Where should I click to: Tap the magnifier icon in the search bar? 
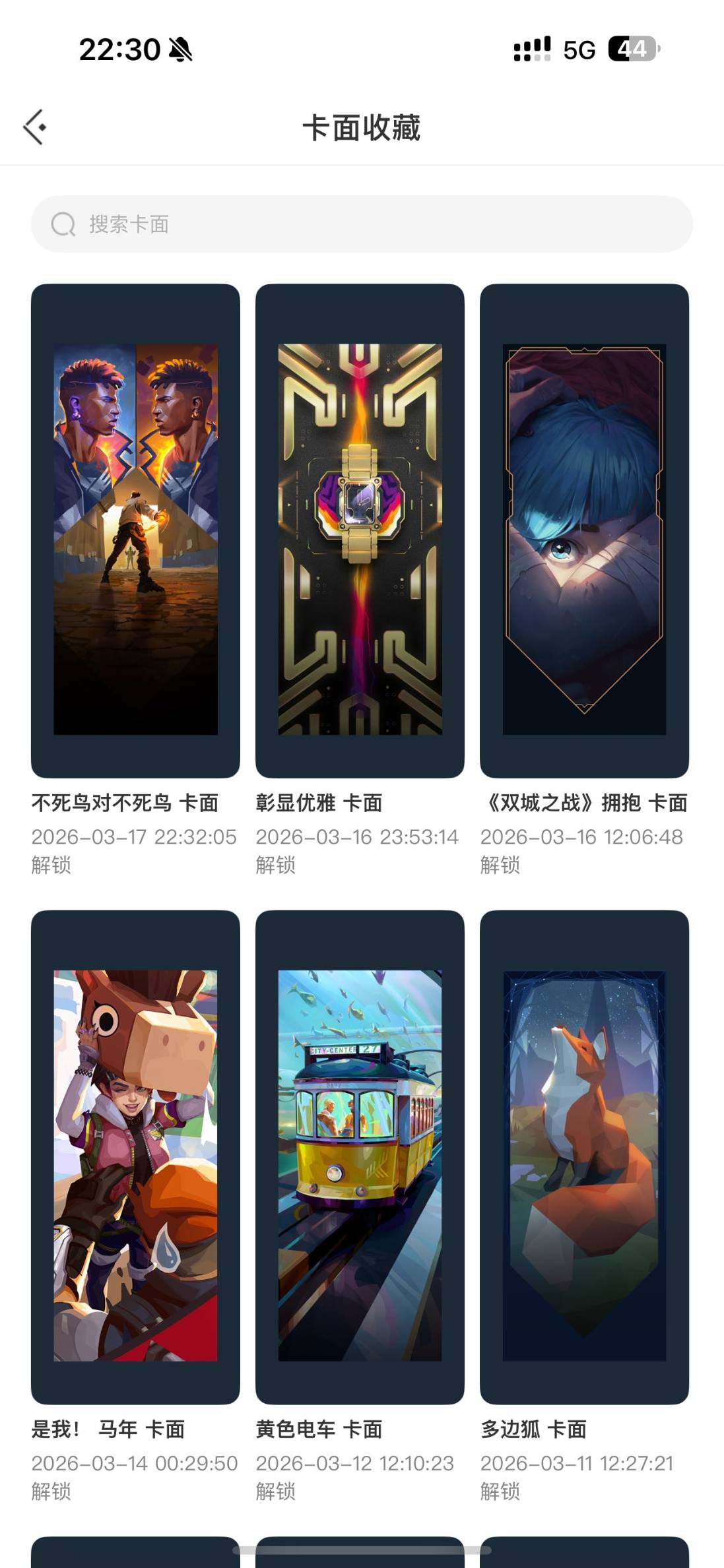click(62, 224)
